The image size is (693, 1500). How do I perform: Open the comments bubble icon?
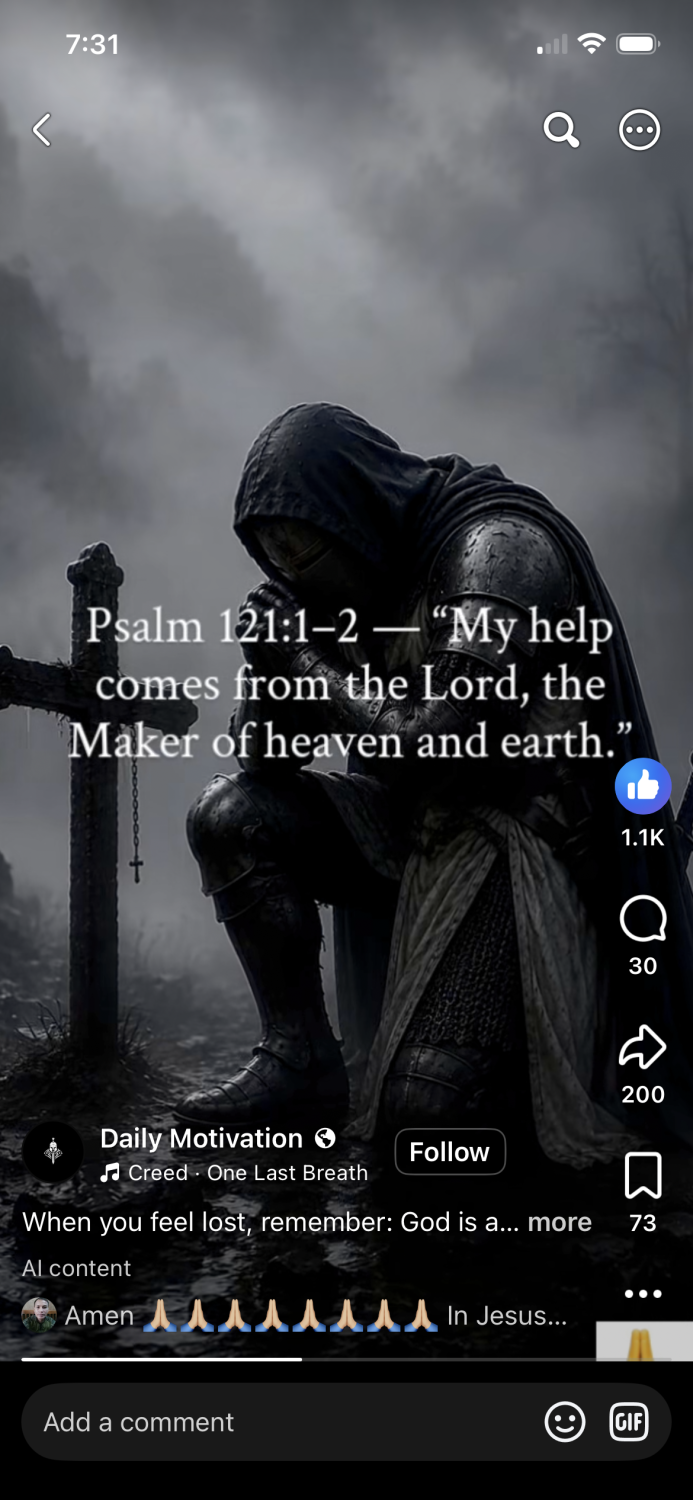tap(643, 919)
